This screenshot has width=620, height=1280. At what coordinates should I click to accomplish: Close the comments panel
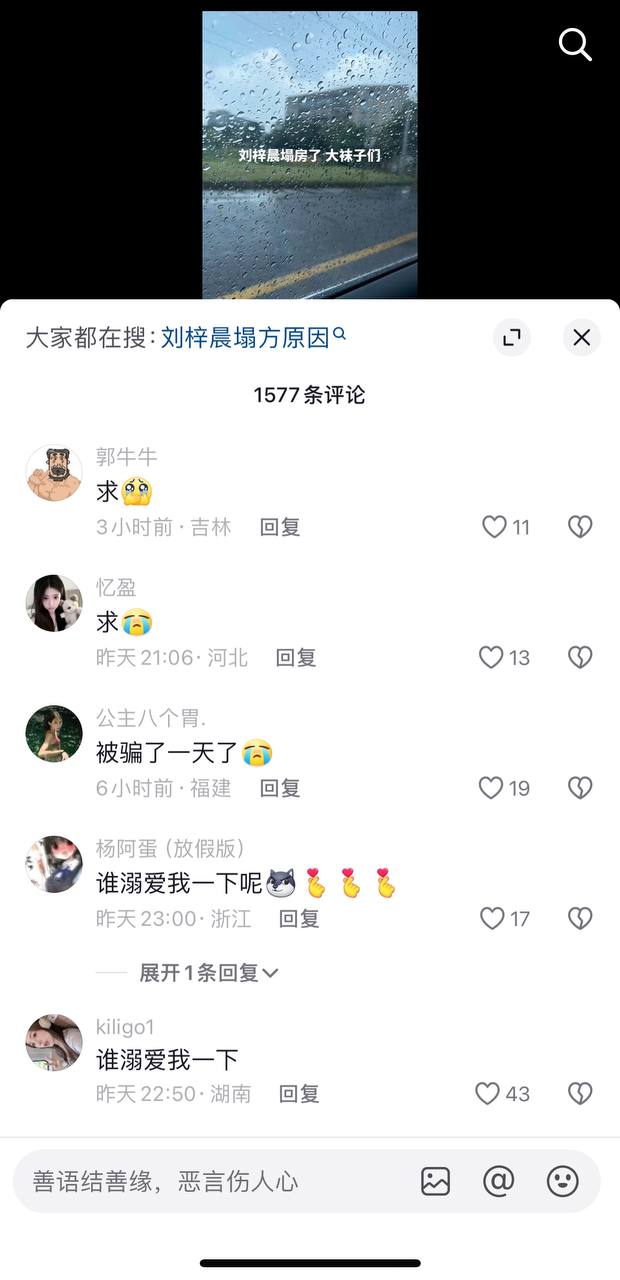582,338
